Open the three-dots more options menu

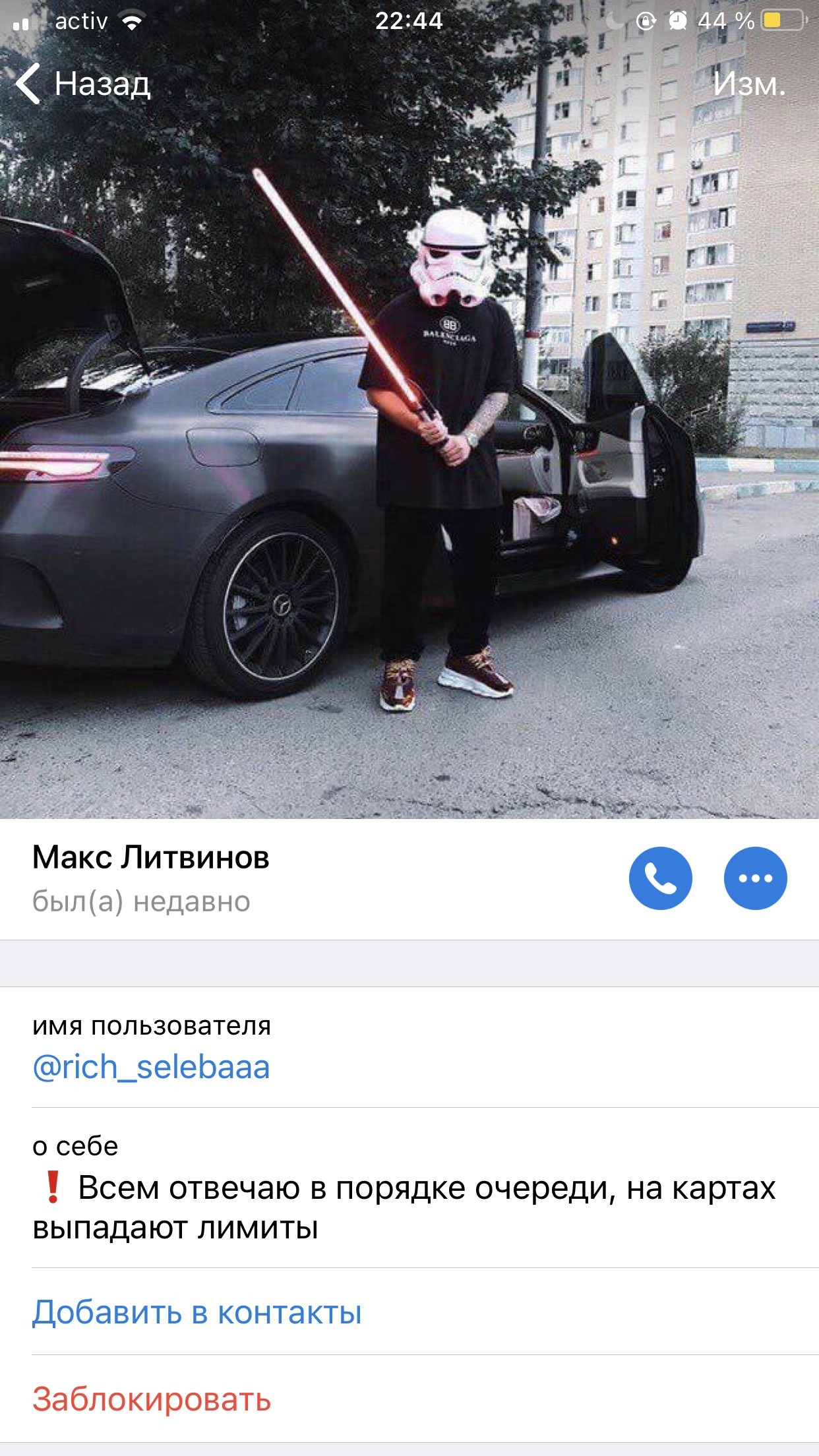click(x=755, y=878)
